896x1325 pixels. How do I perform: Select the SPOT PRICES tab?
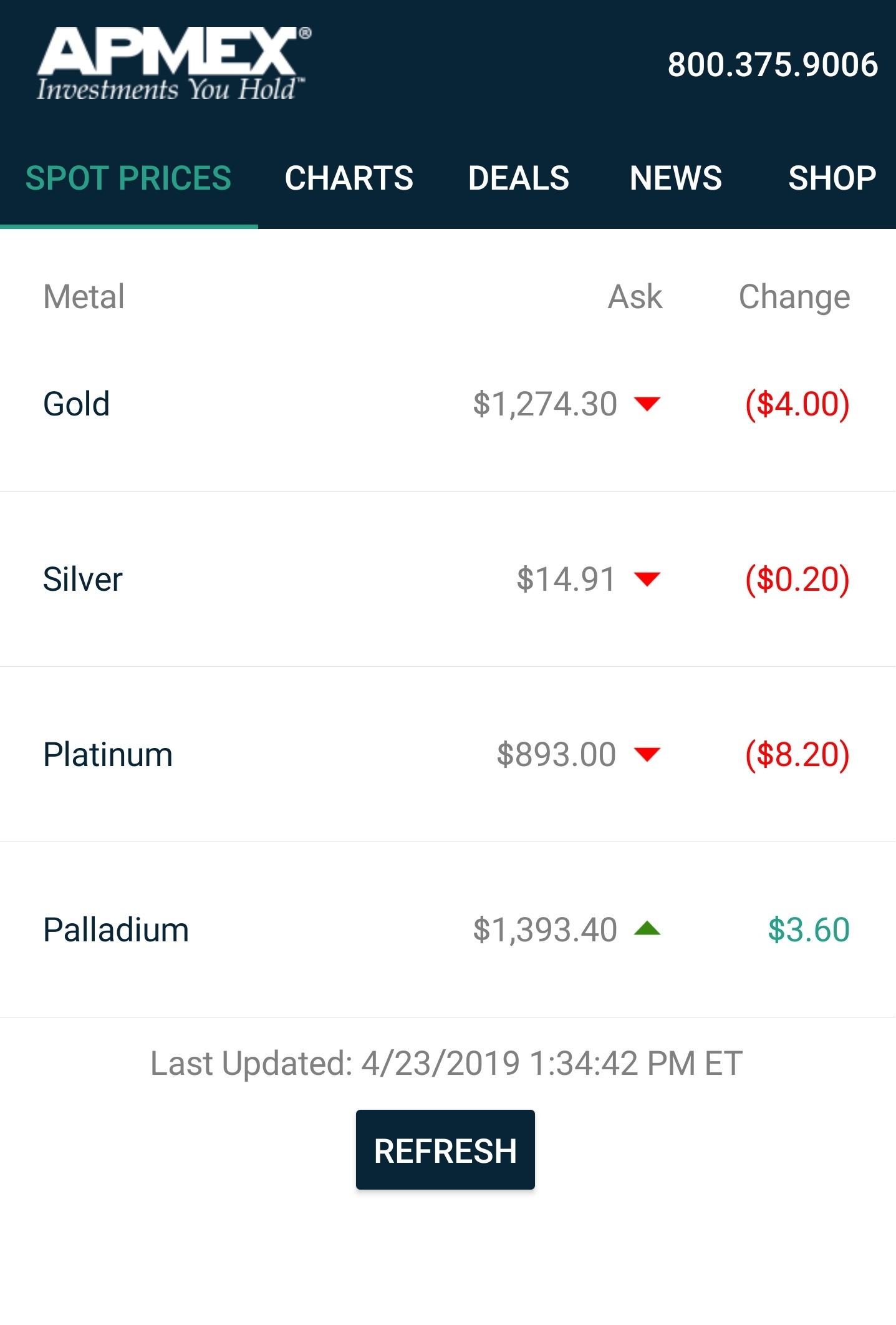click(x=127, y=179)
